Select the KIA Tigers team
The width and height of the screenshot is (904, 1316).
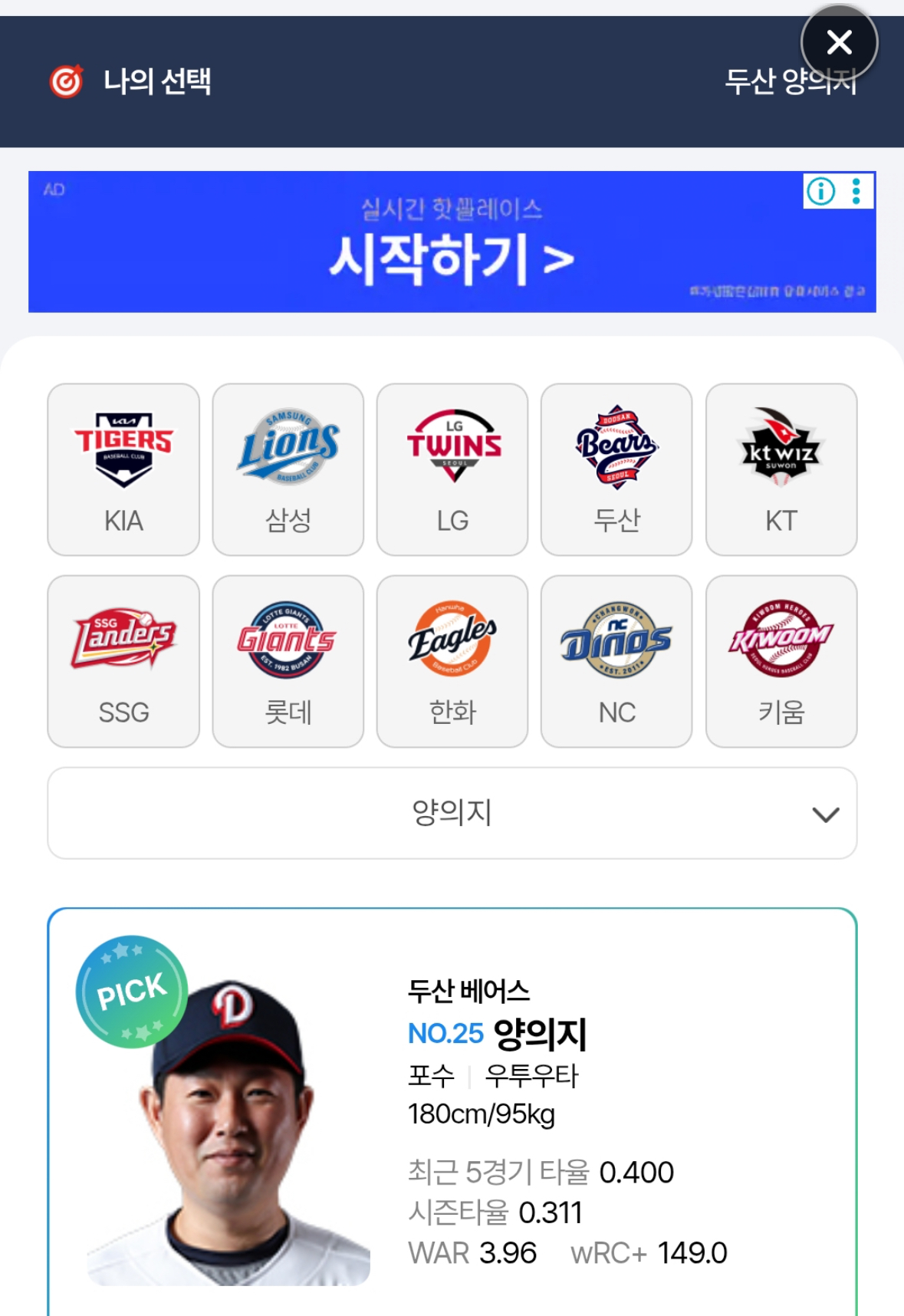123,469
